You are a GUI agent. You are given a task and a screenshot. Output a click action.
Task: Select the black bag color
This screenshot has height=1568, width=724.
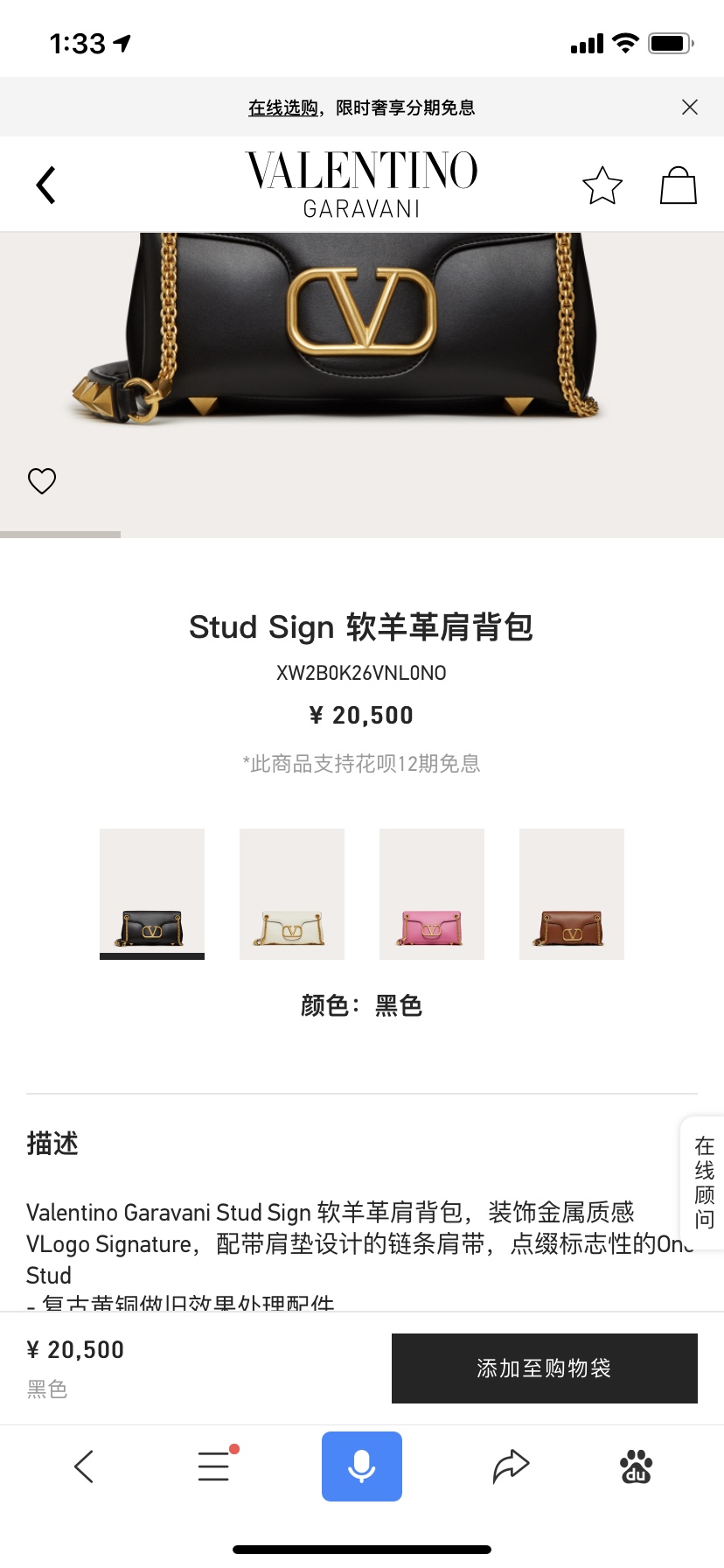tap(152, 893)
